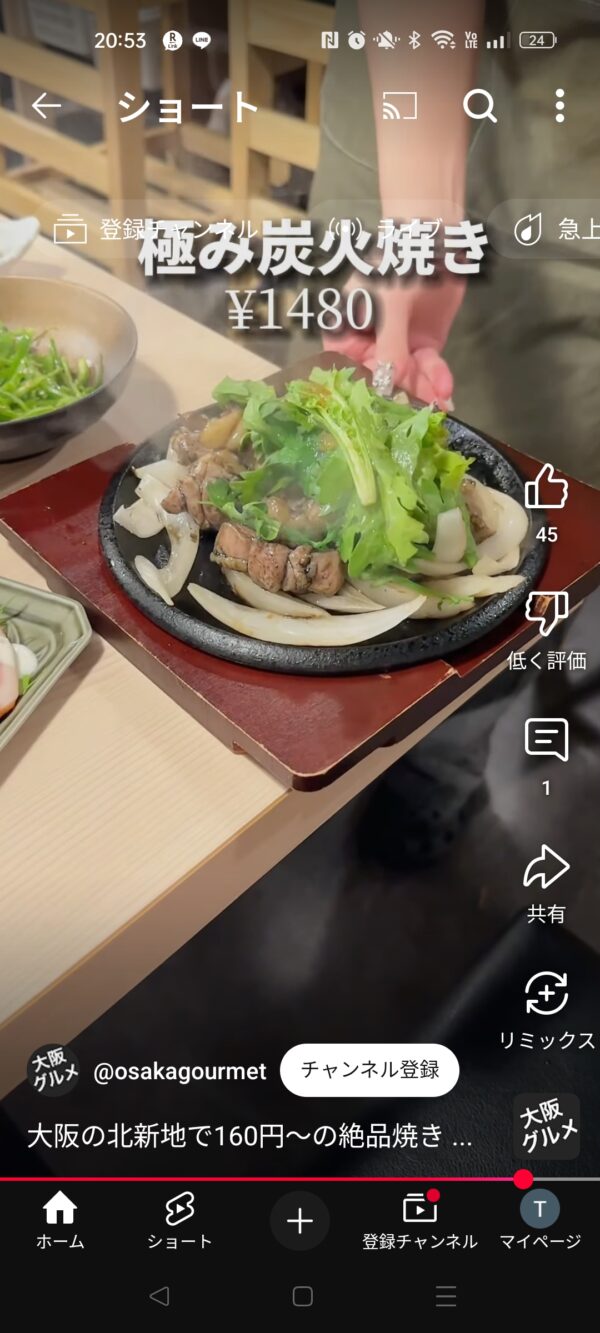The height and width of the screenshot is (1333, 600).
Task: Cast this Short to a device
Action: point(399,106)
